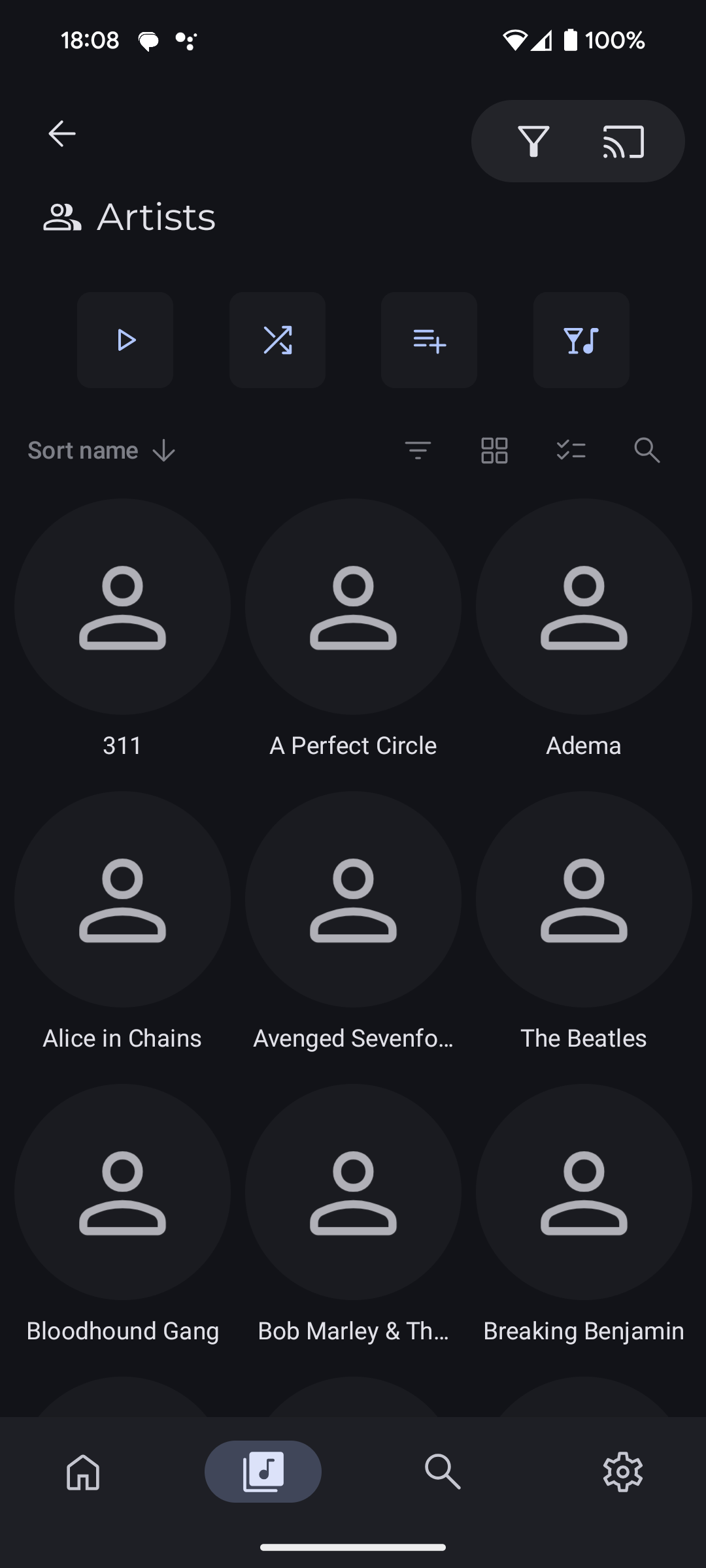706x1568 pixels.
Task: Switch the grid view layout
Action: pos(494,450)
